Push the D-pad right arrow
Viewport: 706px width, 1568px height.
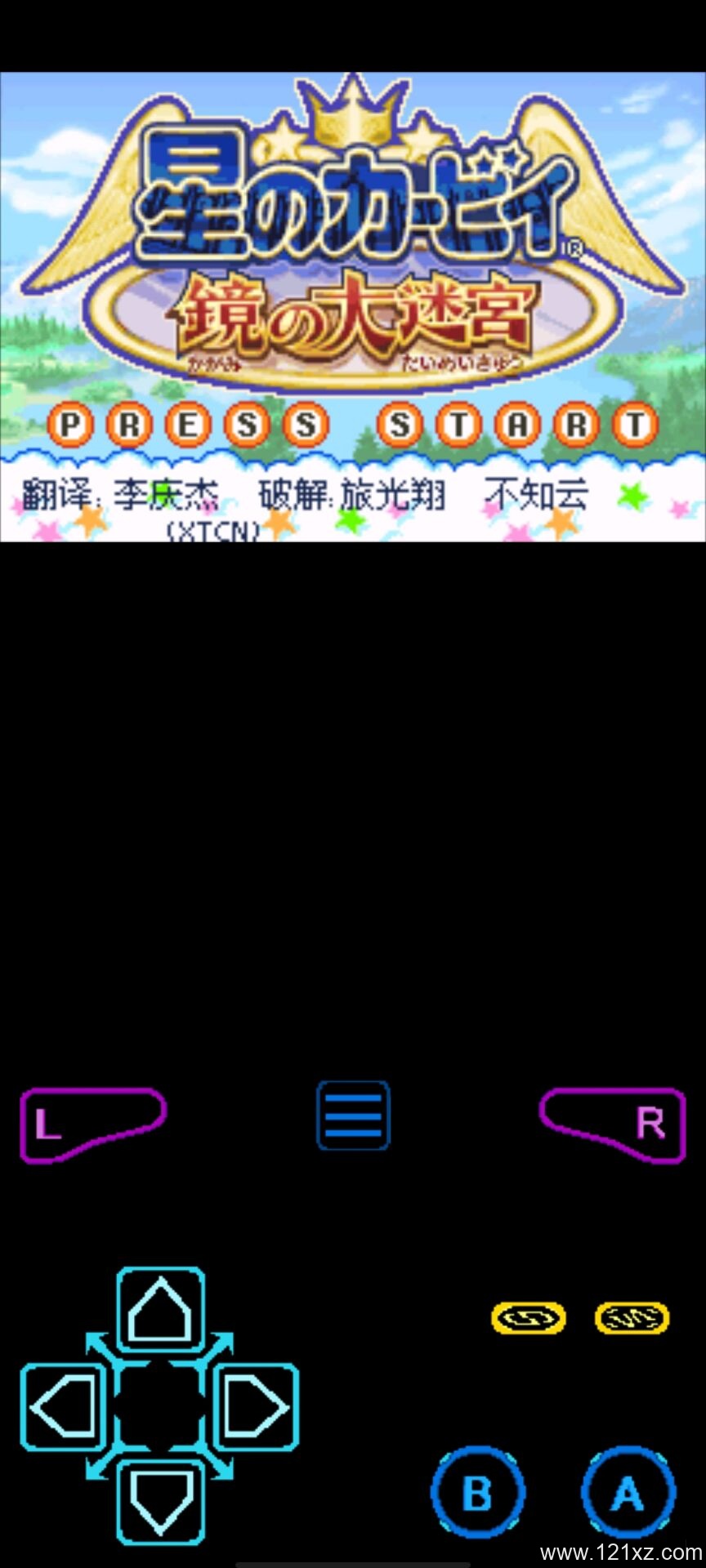[256, 1406]
